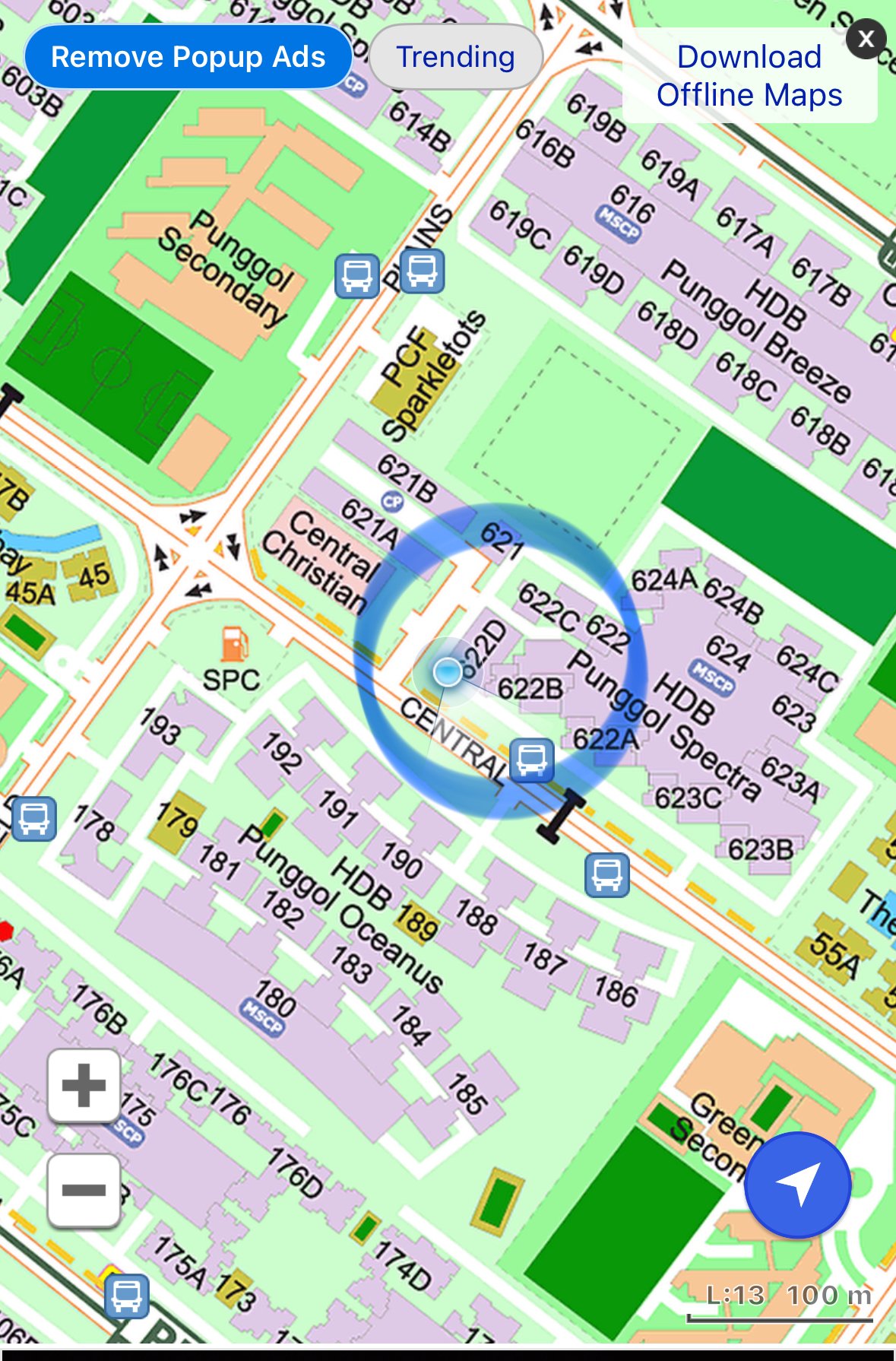Select the bus stop near block 178

[34, 818]
